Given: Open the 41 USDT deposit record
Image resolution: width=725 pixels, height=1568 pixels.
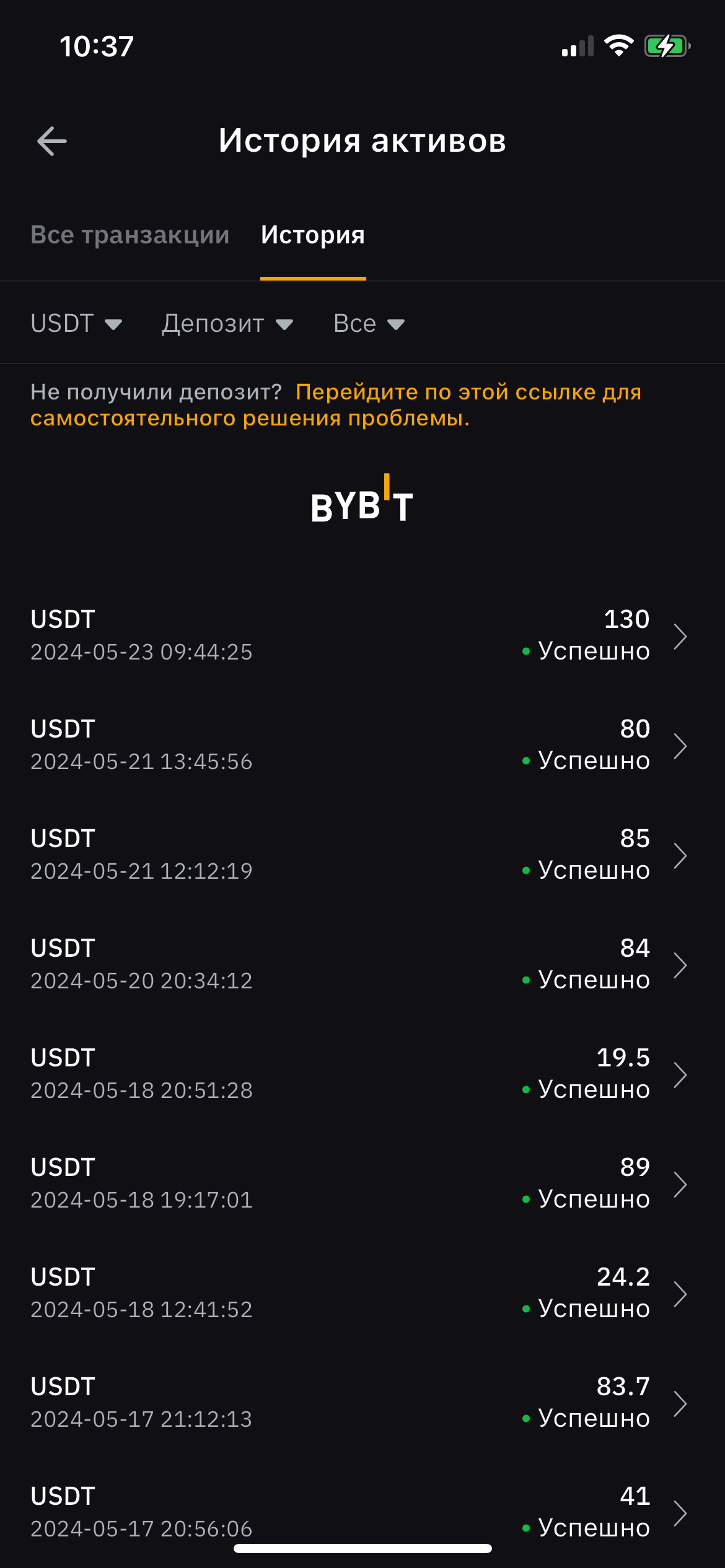Looking at the screenshot, I should click(362, 1512).
